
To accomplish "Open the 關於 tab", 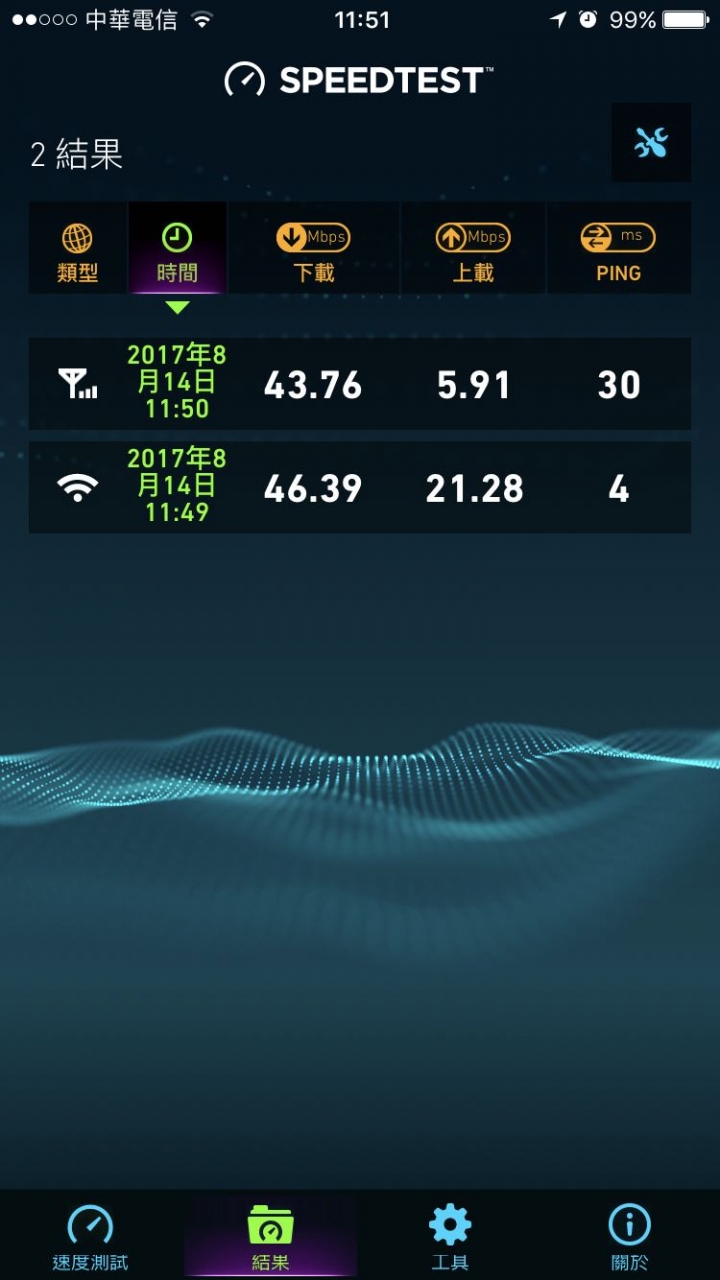I will pos(630,1235).
